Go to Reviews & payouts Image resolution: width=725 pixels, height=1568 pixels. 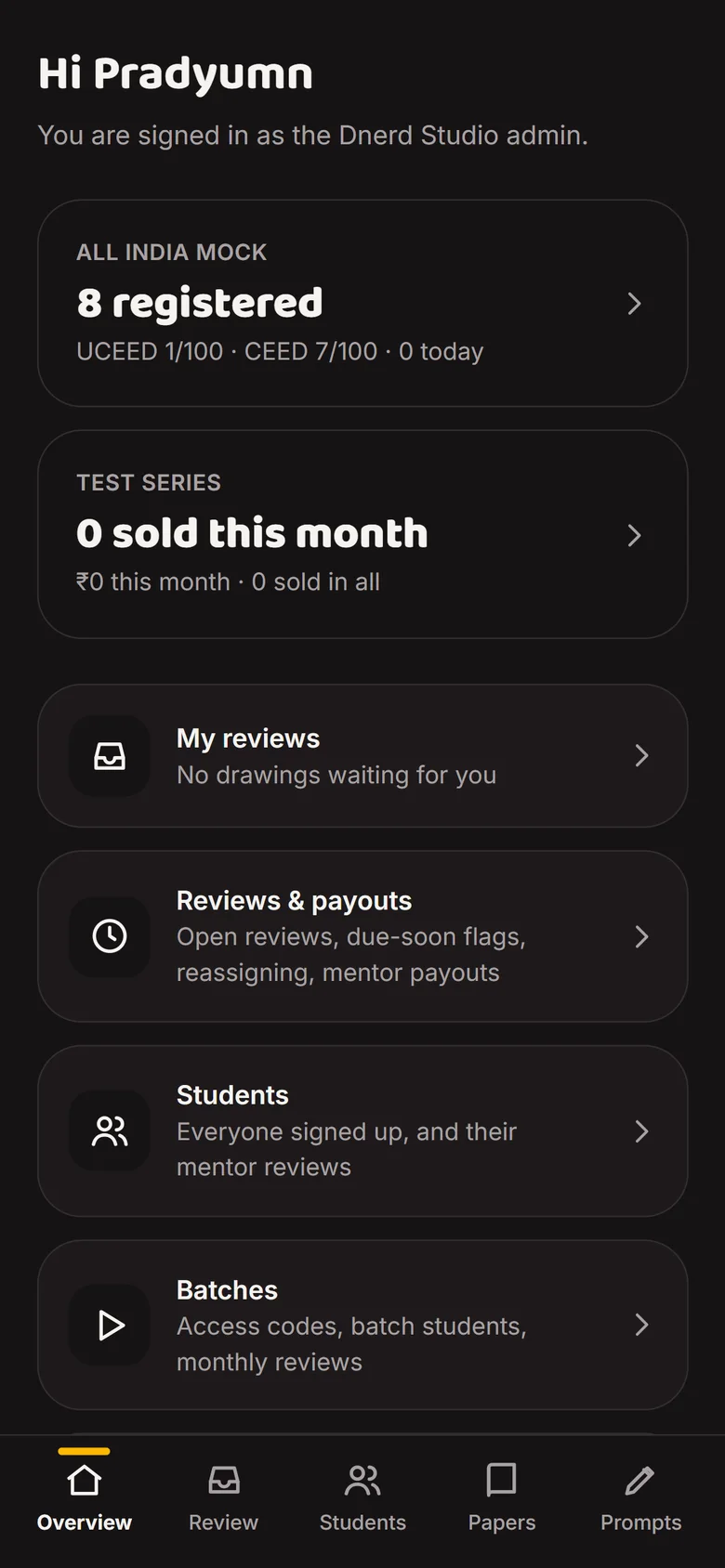coord(362,936)
